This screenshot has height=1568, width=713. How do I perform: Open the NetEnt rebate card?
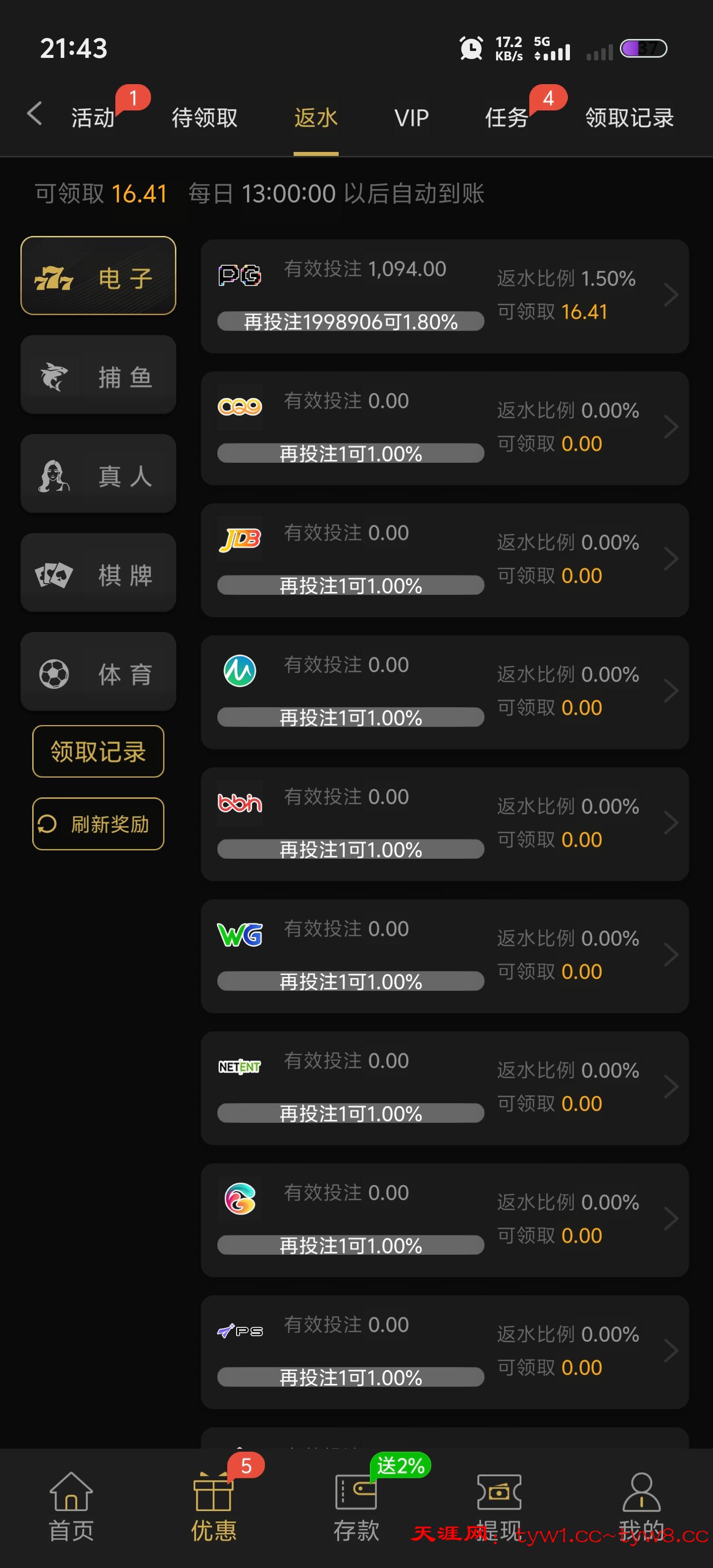[x=445, y=1088]
